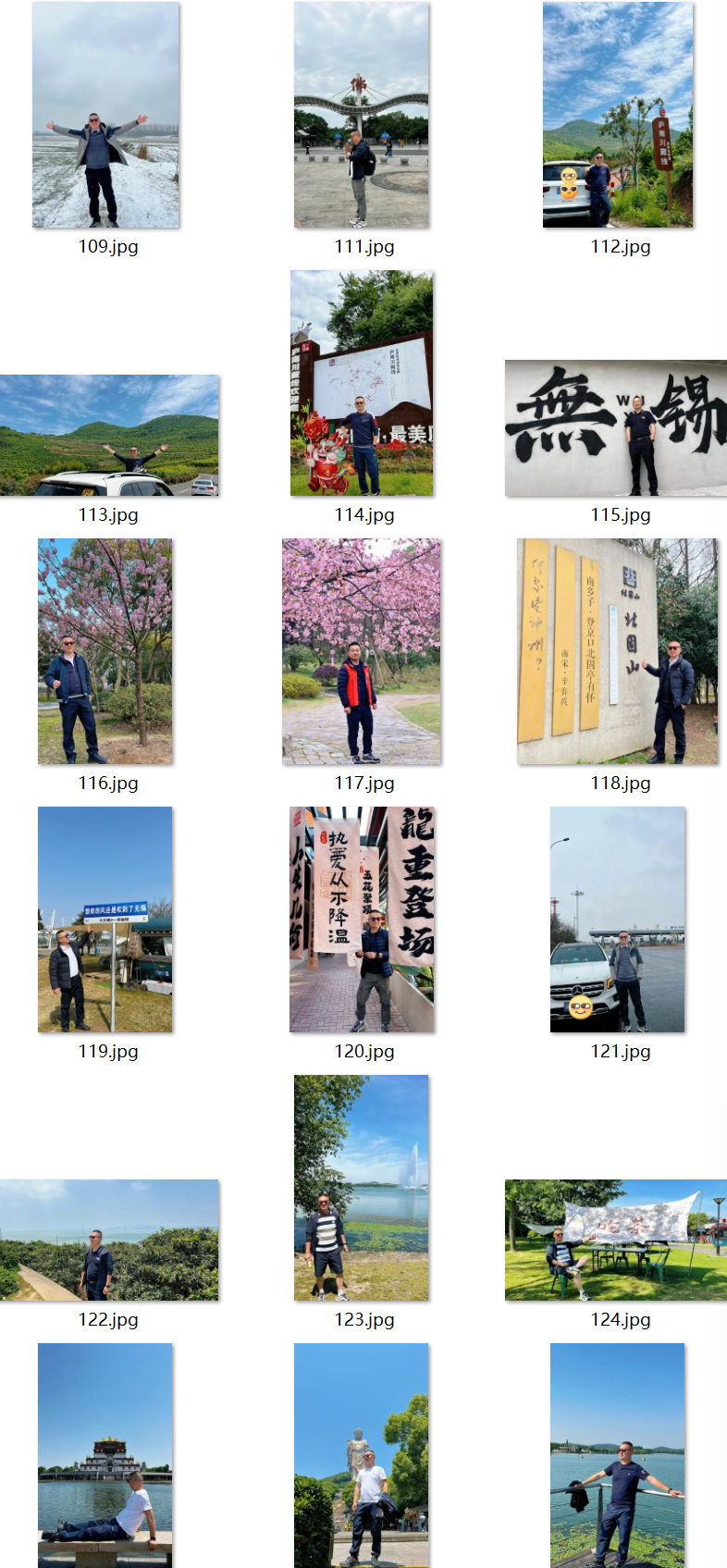The image size is (727, 1568).
Task: View 119.jpg thumbnail
Action: coord(105,920)
